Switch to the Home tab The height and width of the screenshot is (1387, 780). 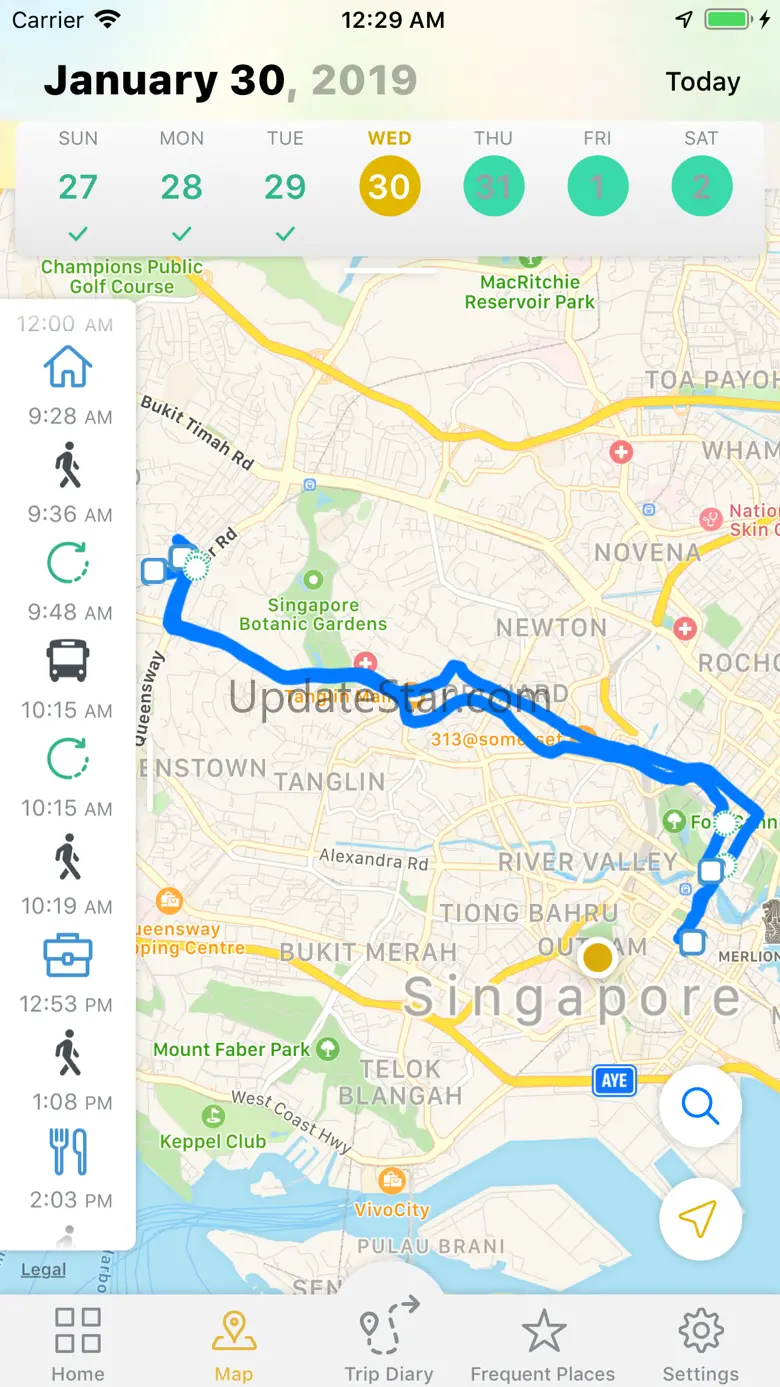click(x=78, y=1344)
